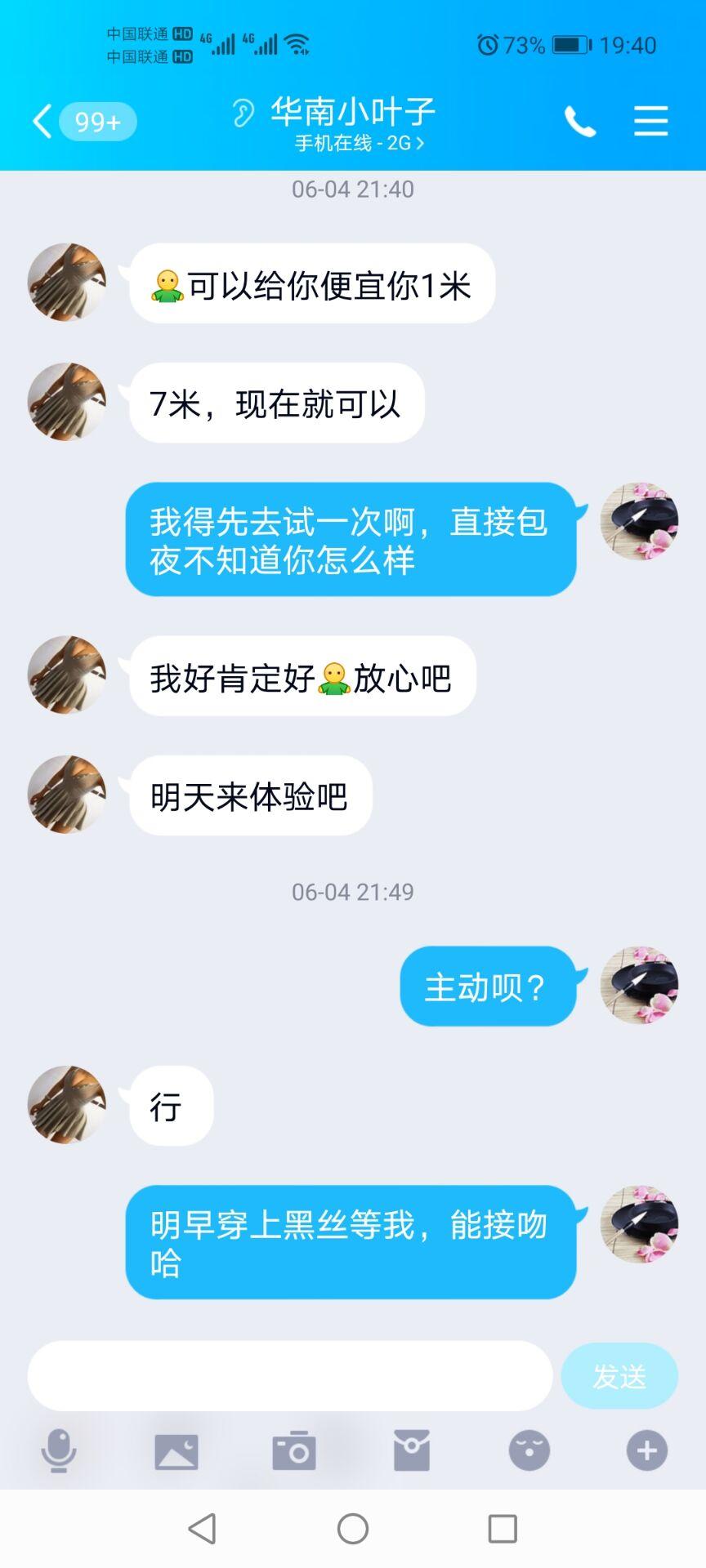
Task: Select the 手机在线 - 2G status label
Action: pos(351,143)
